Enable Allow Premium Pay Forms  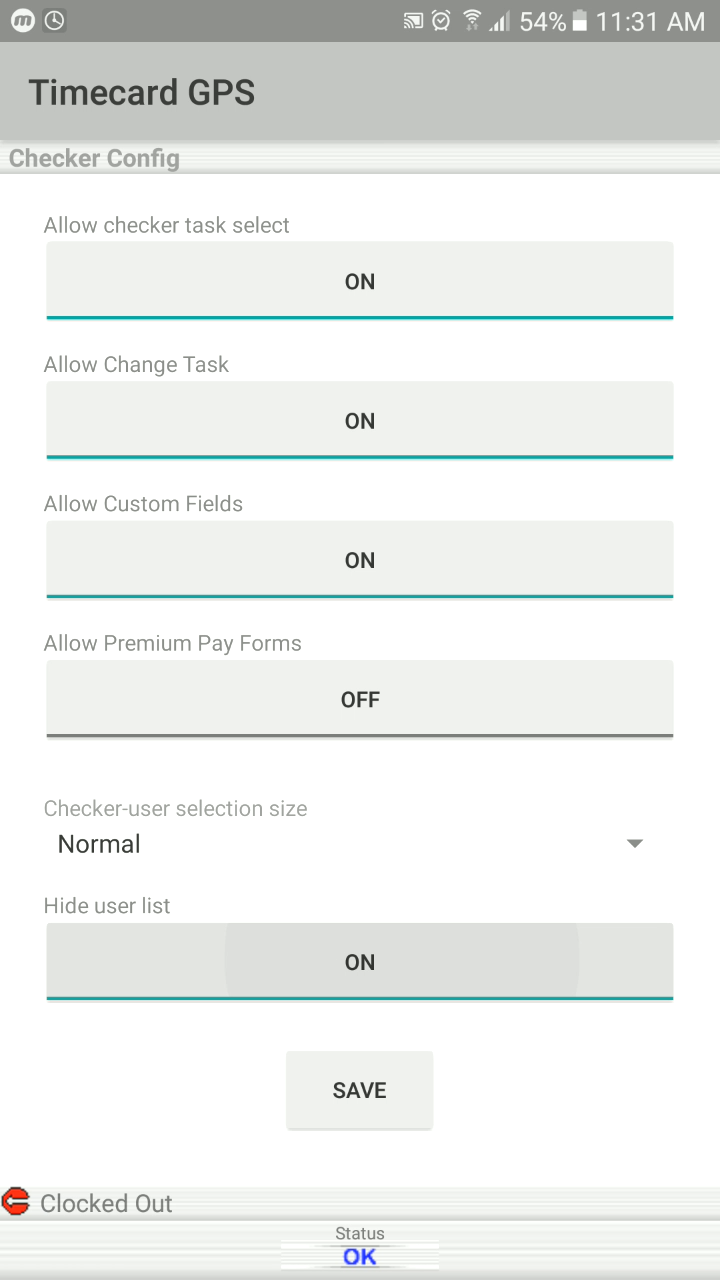[x=359, y=699]
